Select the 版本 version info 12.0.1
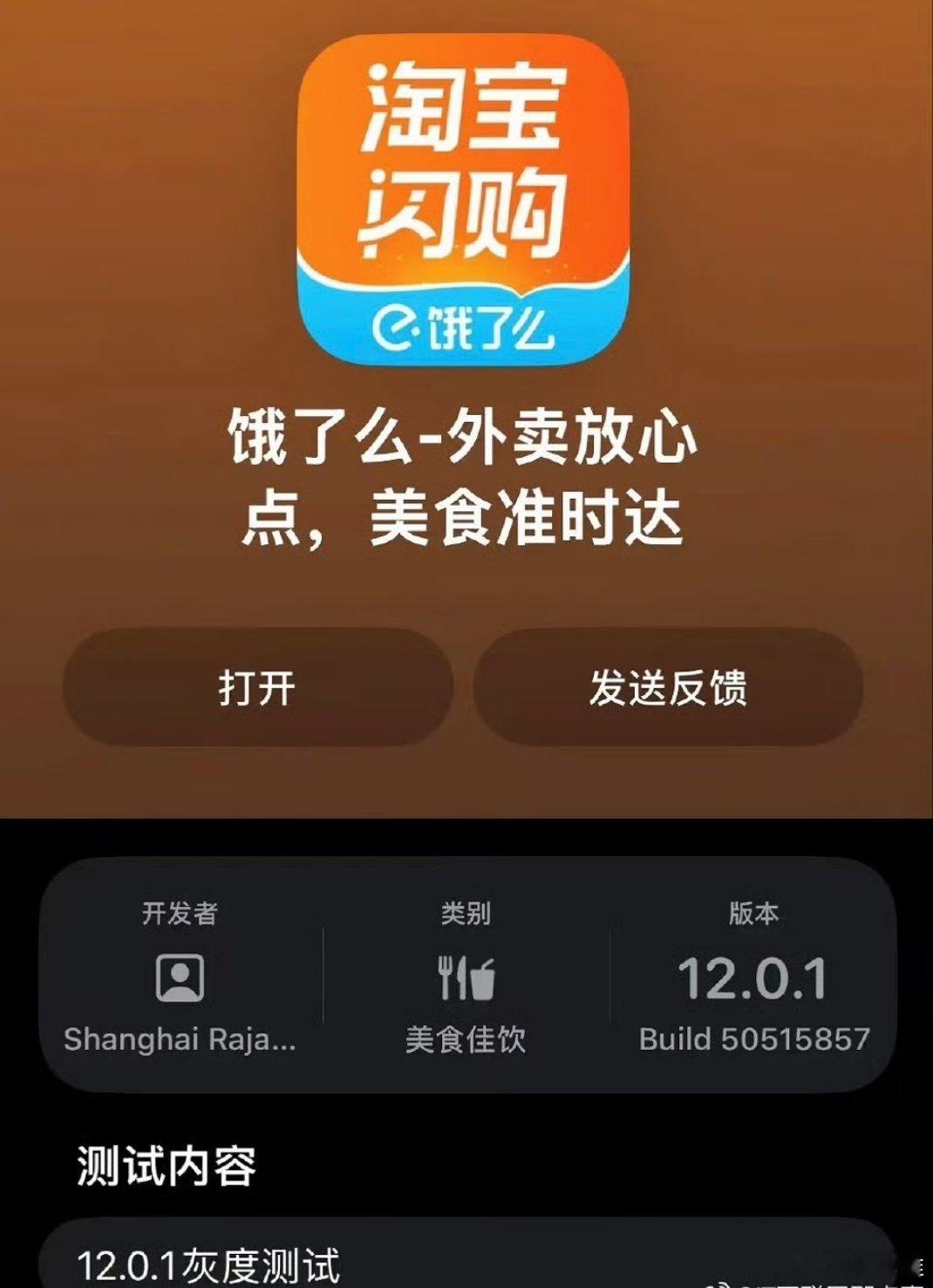 753,978
